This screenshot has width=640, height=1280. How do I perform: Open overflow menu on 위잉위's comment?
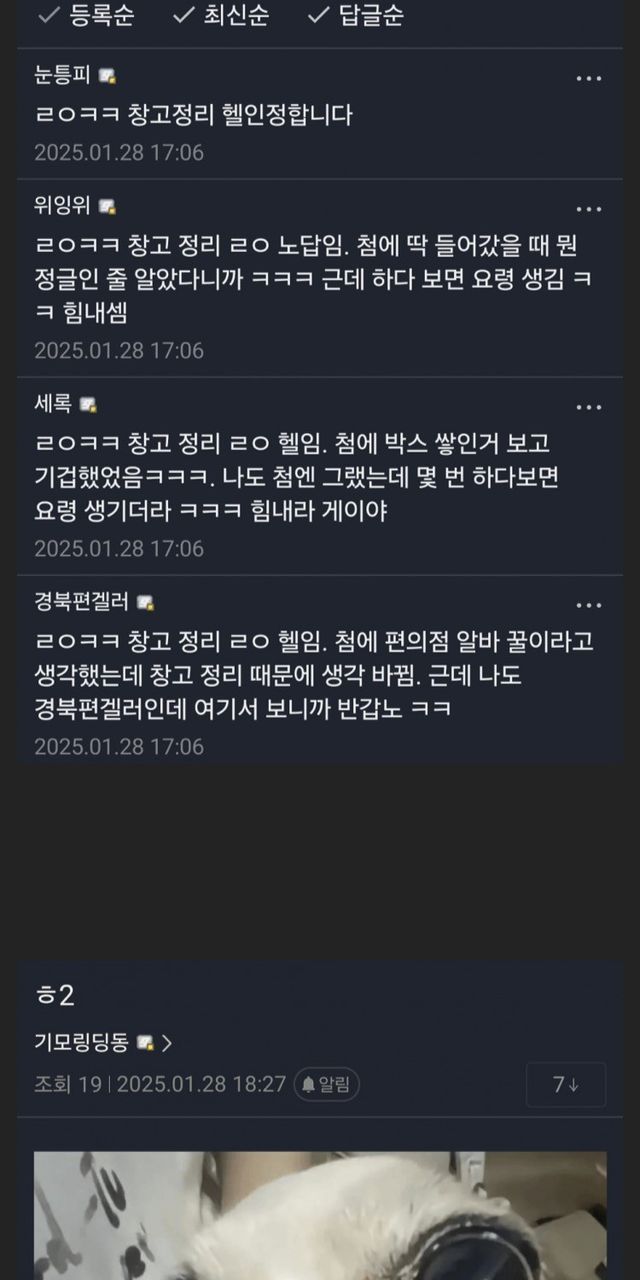click(x=589, y=208)
